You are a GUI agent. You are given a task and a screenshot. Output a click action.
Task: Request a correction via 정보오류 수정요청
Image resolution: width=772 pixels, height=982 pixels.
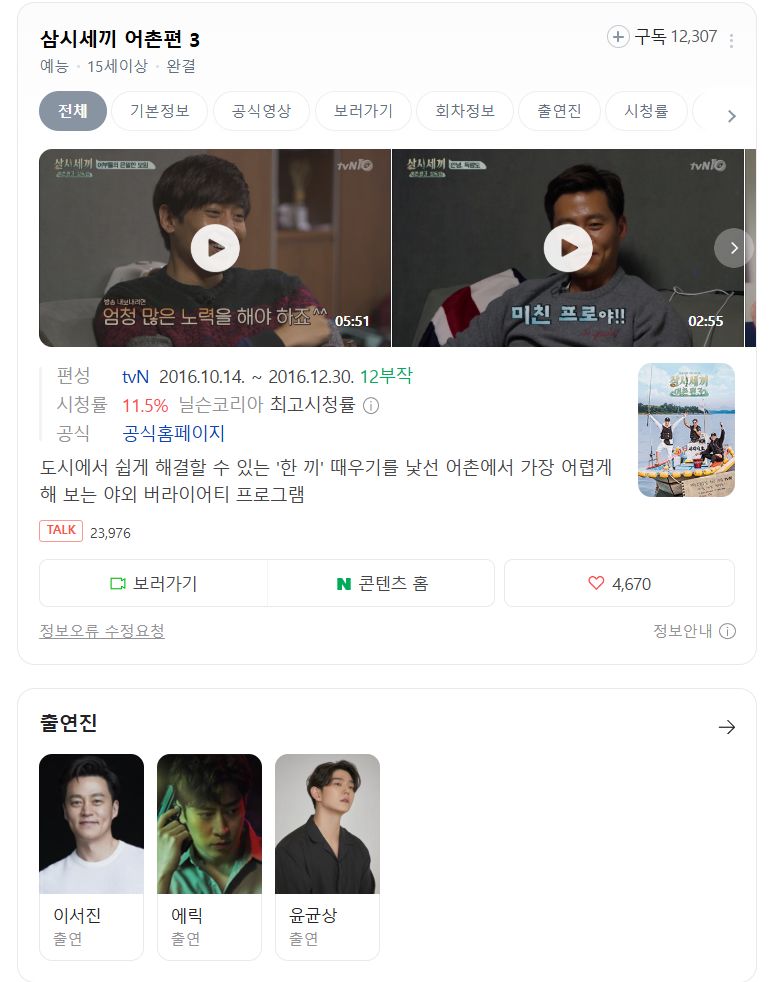pos(102,631)
